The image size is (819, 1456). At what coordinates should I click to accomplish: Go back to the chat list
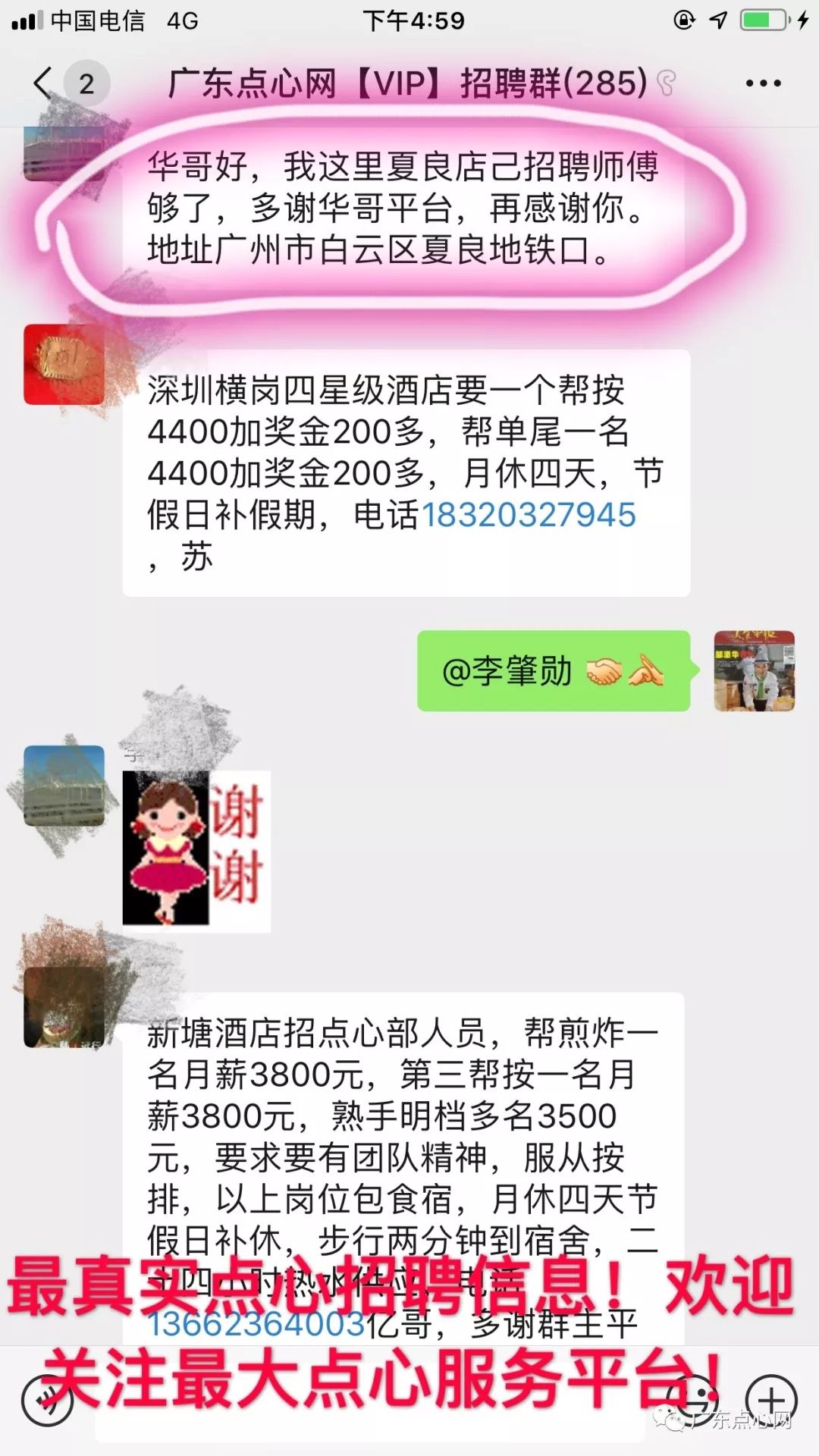point(44,83)
